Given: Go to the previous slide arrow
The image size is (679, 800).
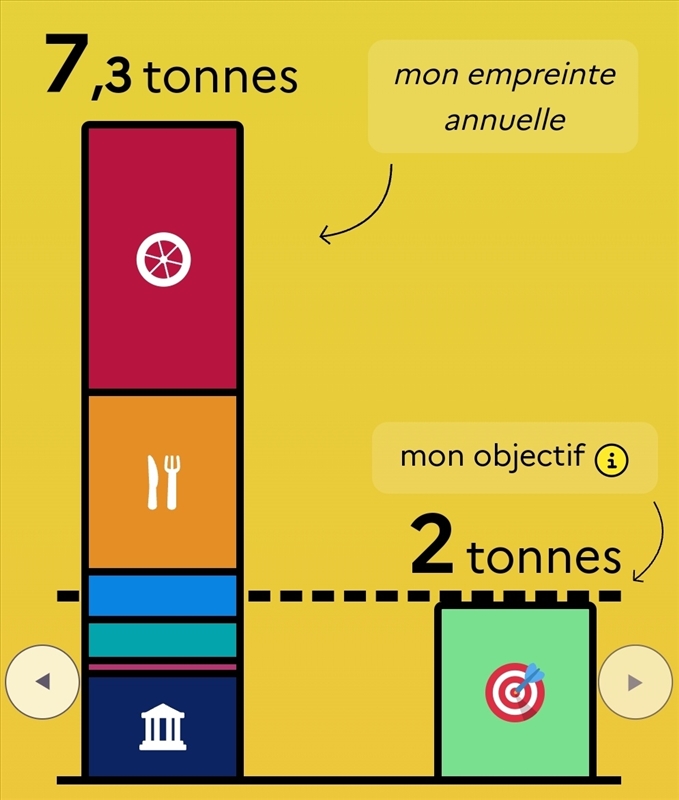Looking at the screenshot, I should click(42, 682).
